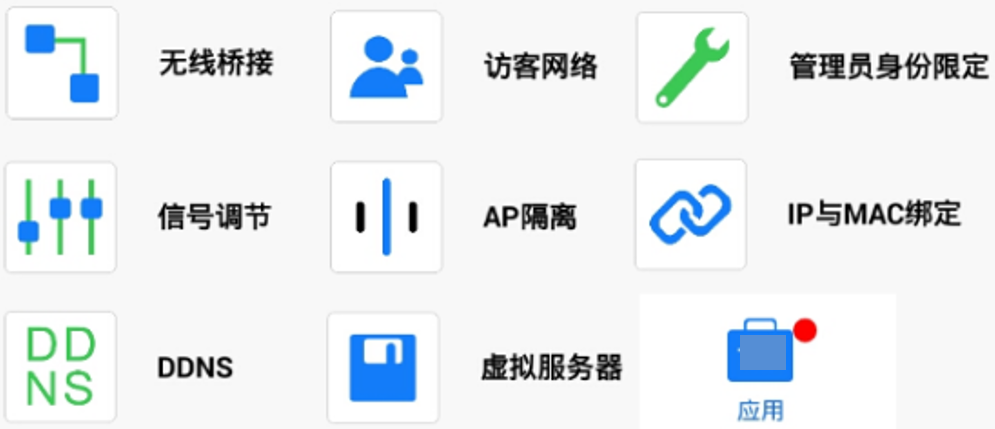Open the AP隔离 isolation setting
Viewport: 995px width, 429px height.
click(x=385, y=216)
